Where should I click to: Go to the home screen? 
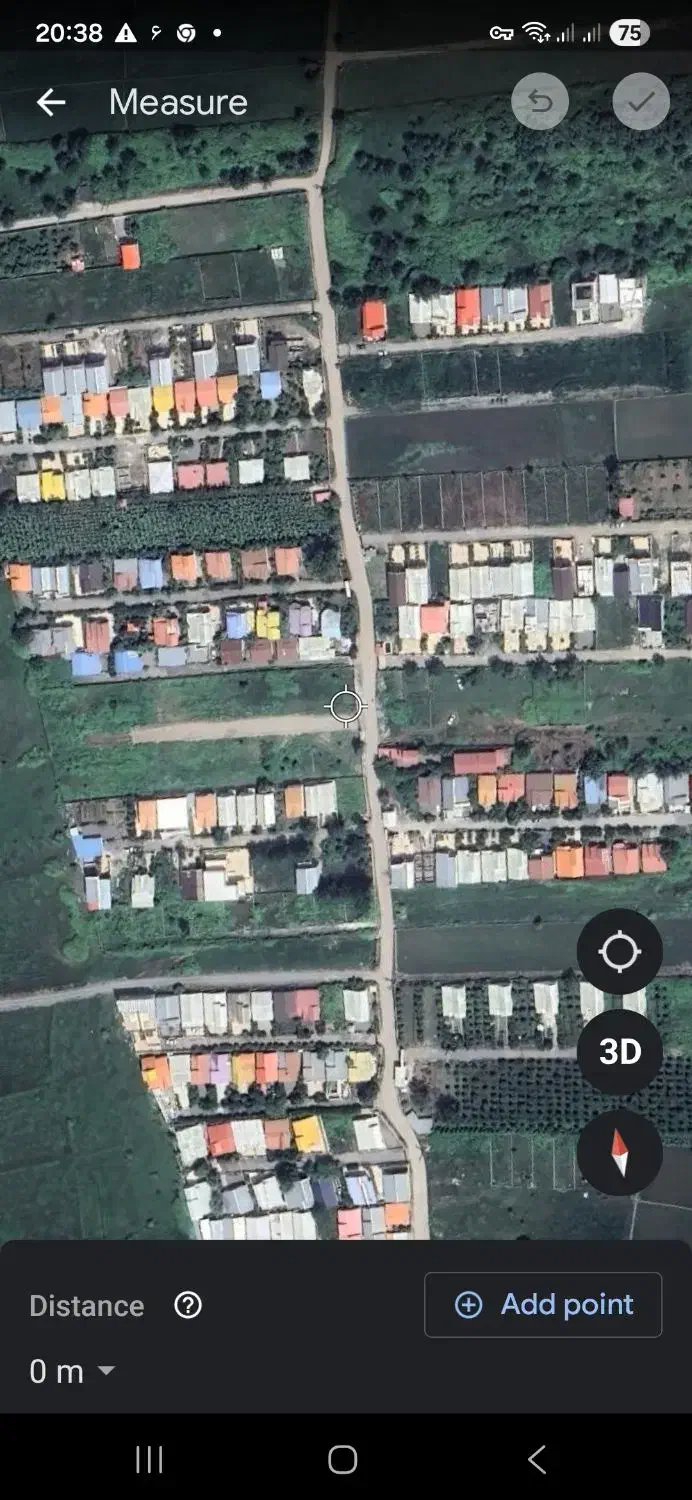[343, 1460]
